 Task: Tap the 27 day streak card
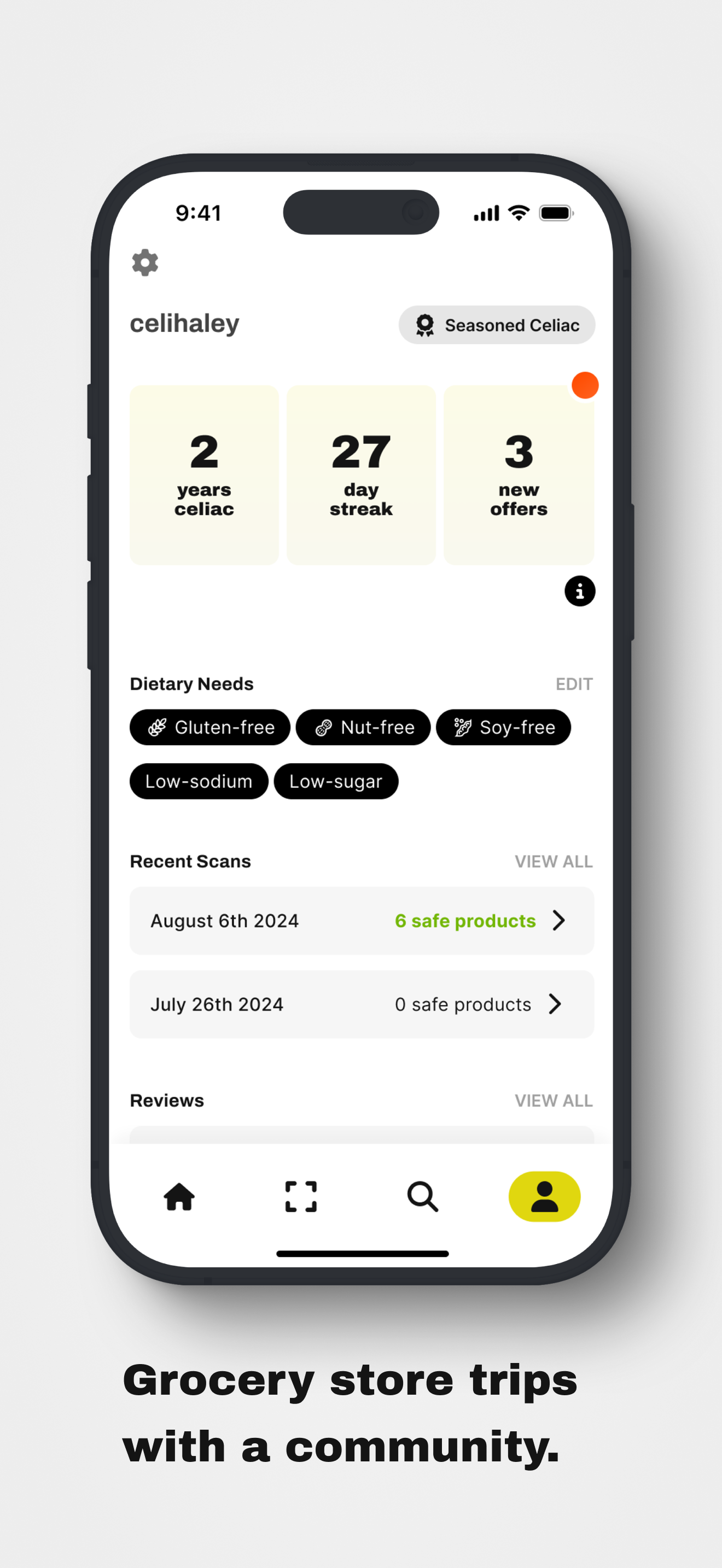360,475
